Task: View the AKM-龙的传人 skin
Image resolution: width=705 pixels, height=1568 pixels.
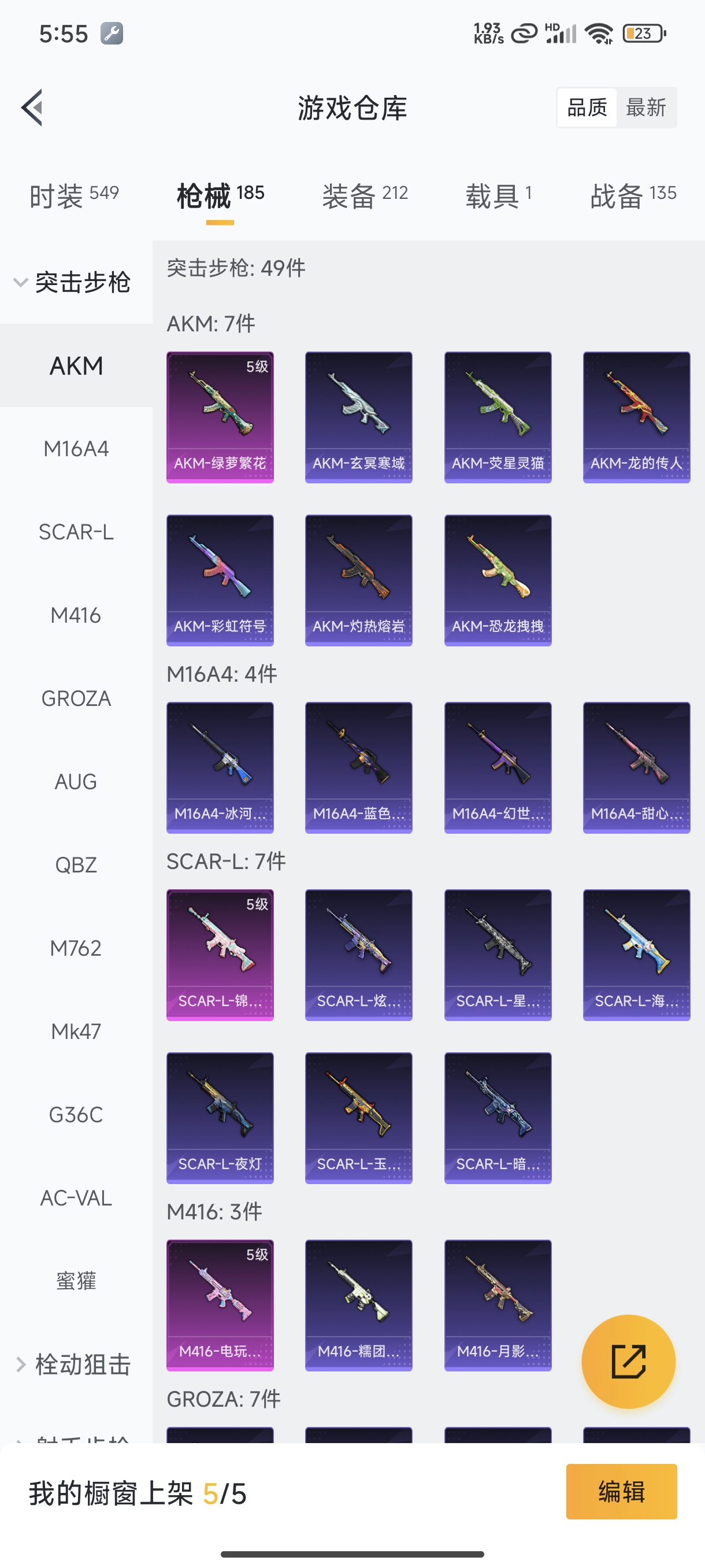Action: [636, 417]
